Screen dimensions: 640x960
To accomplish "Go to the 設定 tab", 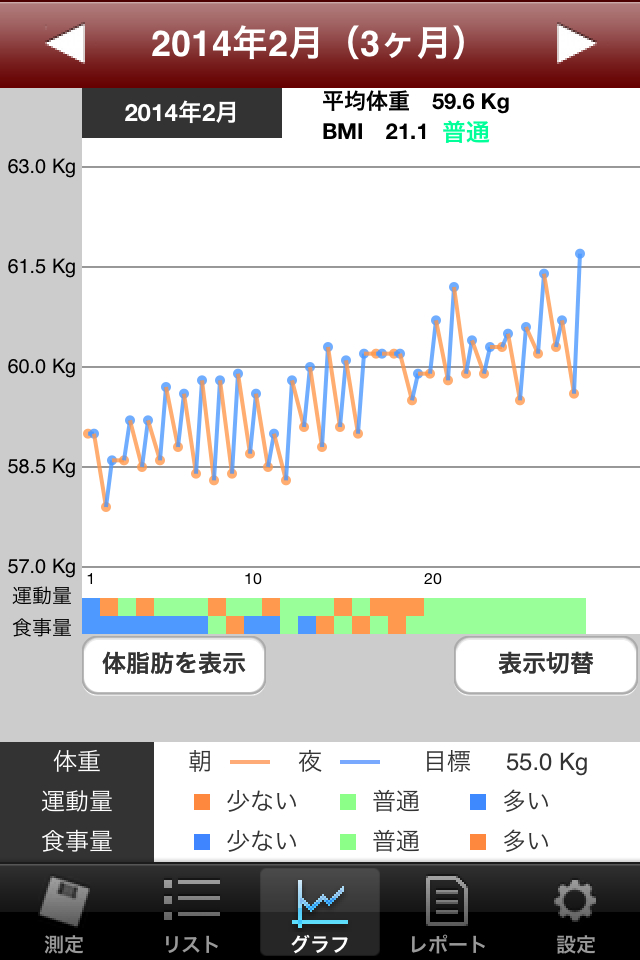I will click(575, 912).
